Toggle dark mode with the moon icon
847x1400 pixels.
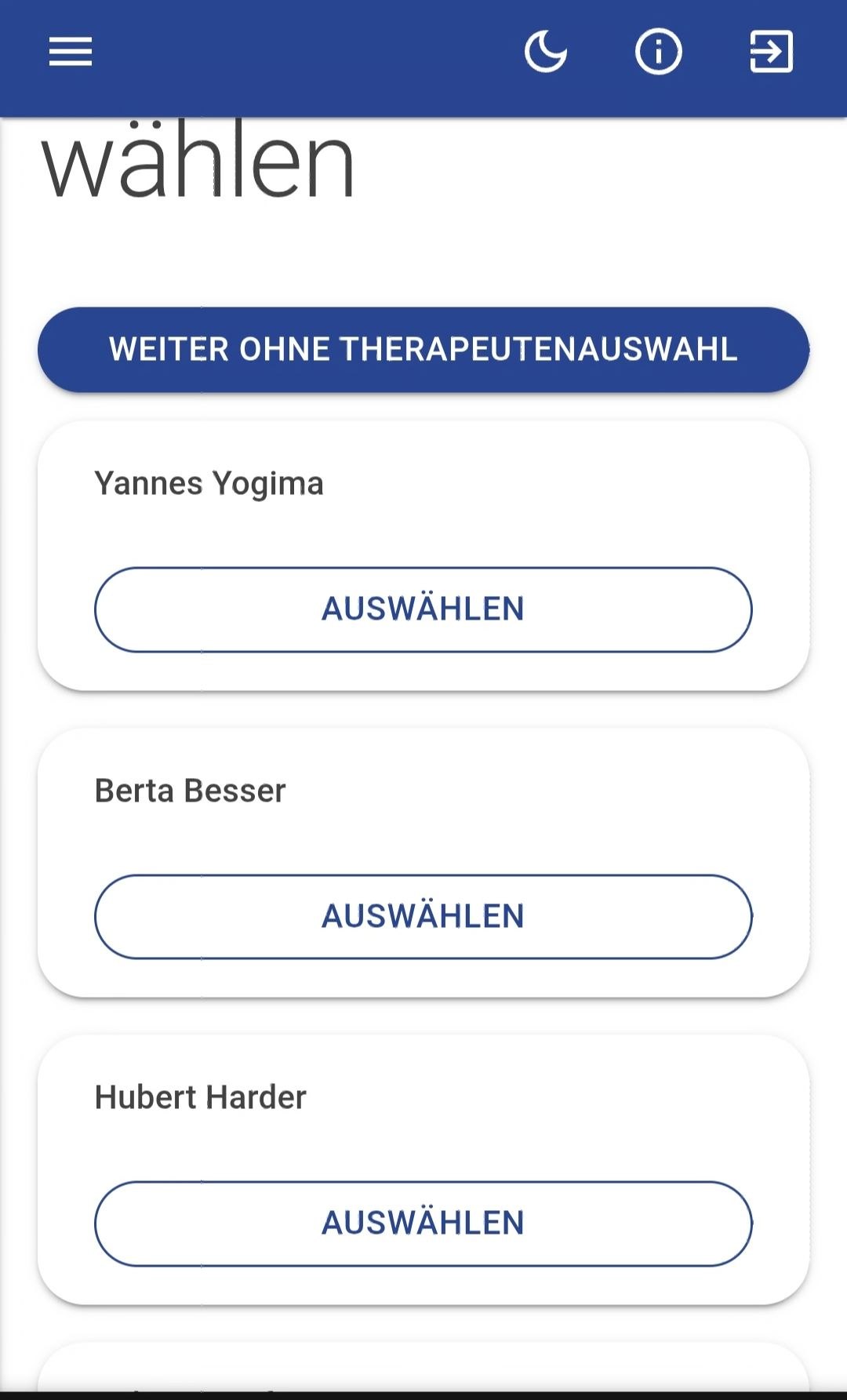[545, 53]
